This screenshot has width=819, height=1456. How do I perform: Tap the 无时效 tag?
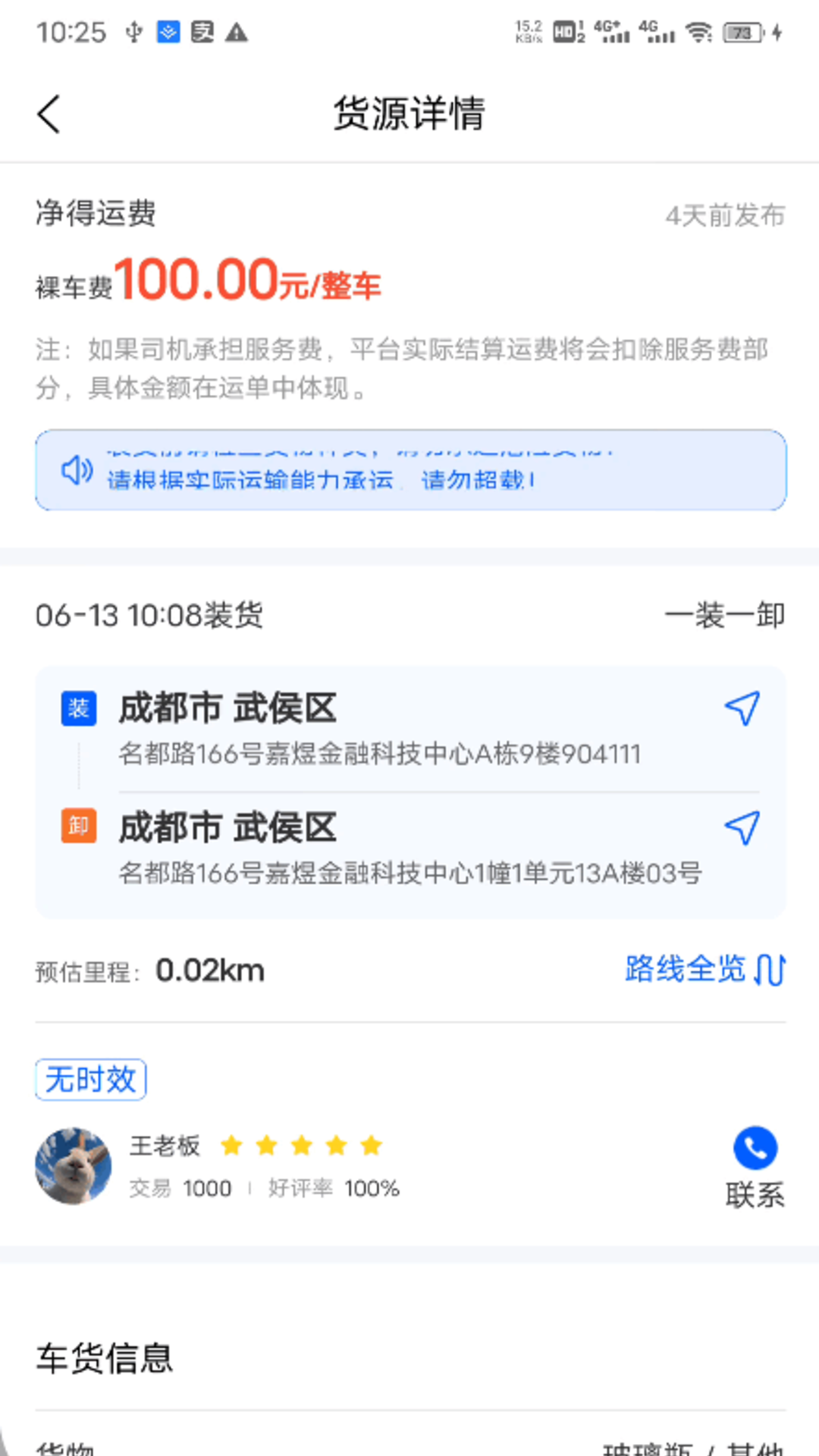90,1079
